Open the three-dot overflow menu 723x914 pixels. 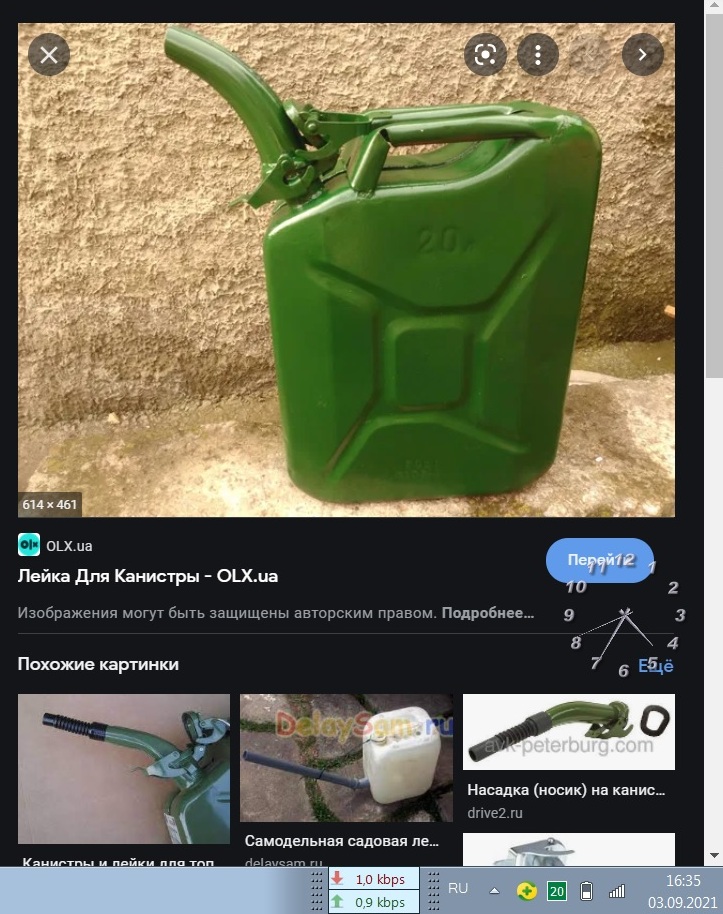pyautogui.click(x=538, y=54)
